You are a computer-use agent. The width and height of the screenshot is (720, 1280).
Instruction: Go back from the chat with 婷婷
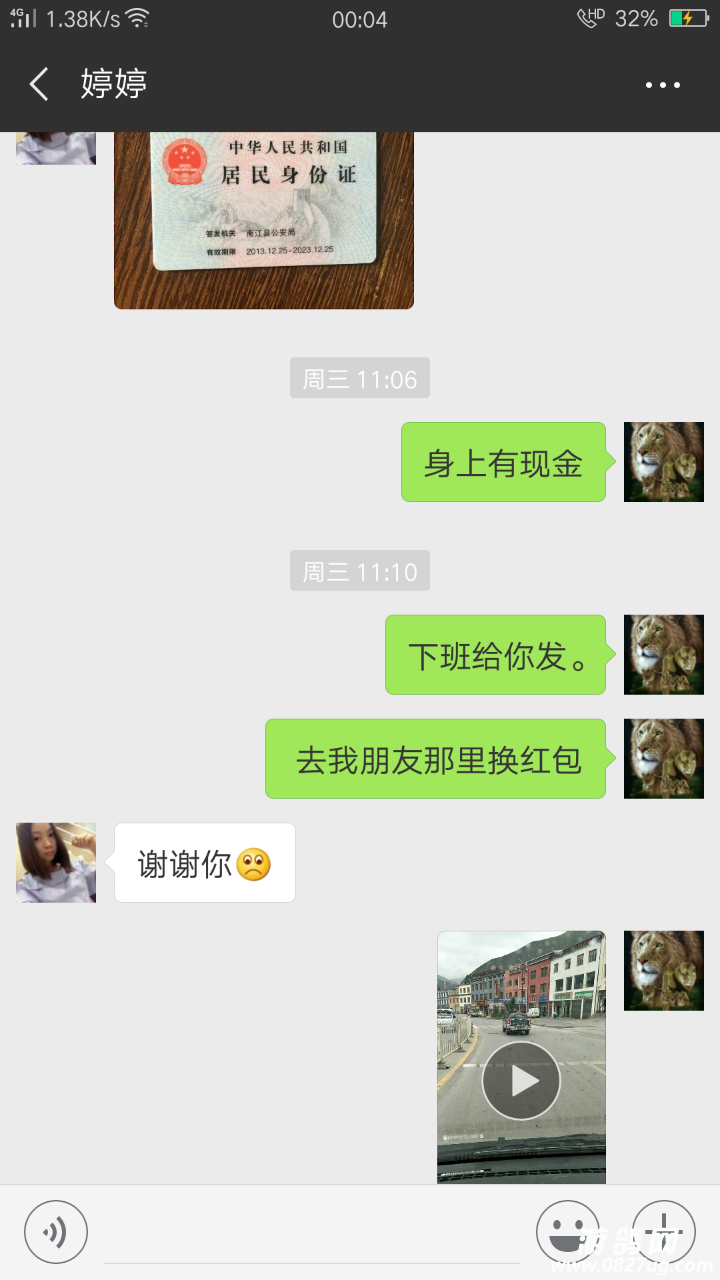coord(39,85)
